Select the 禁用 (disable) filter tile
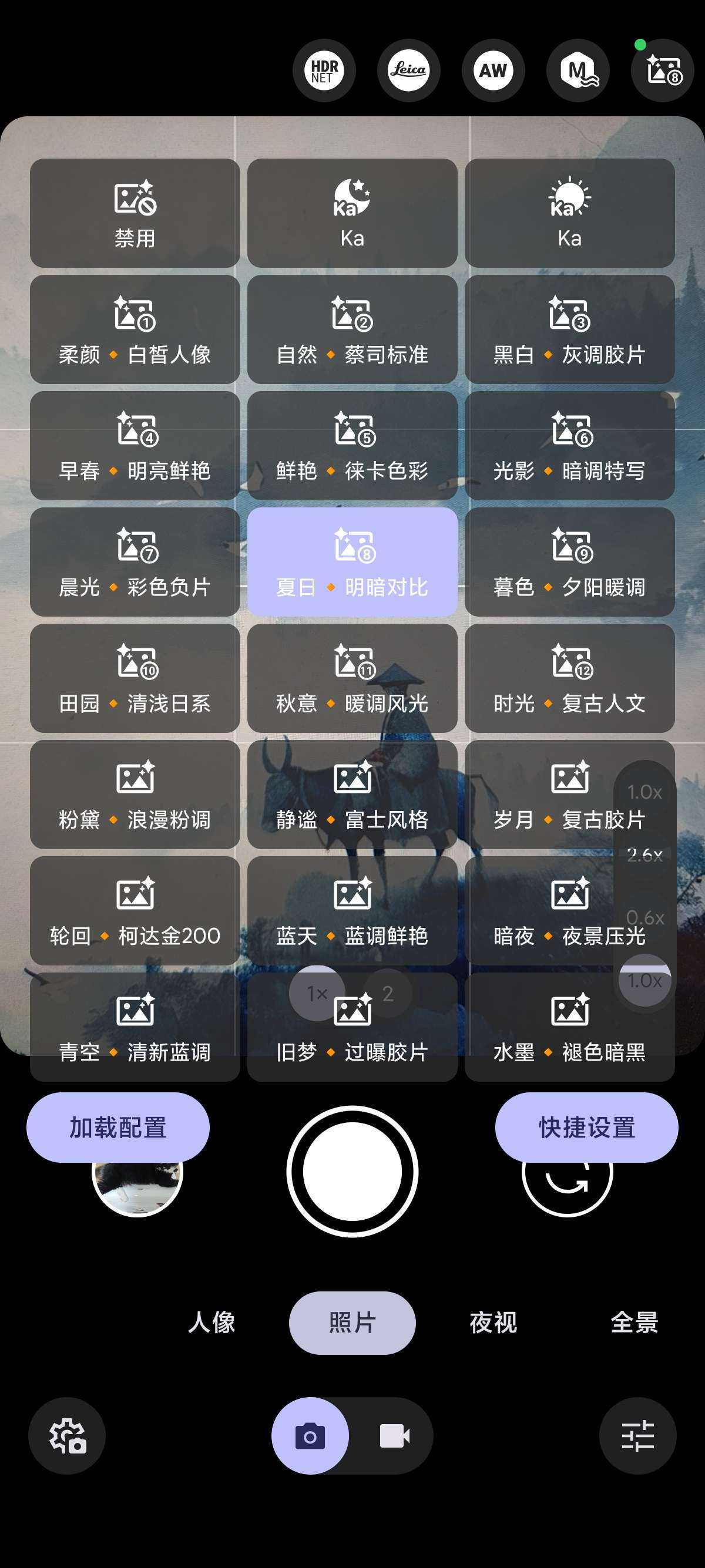 click(135, 213)
